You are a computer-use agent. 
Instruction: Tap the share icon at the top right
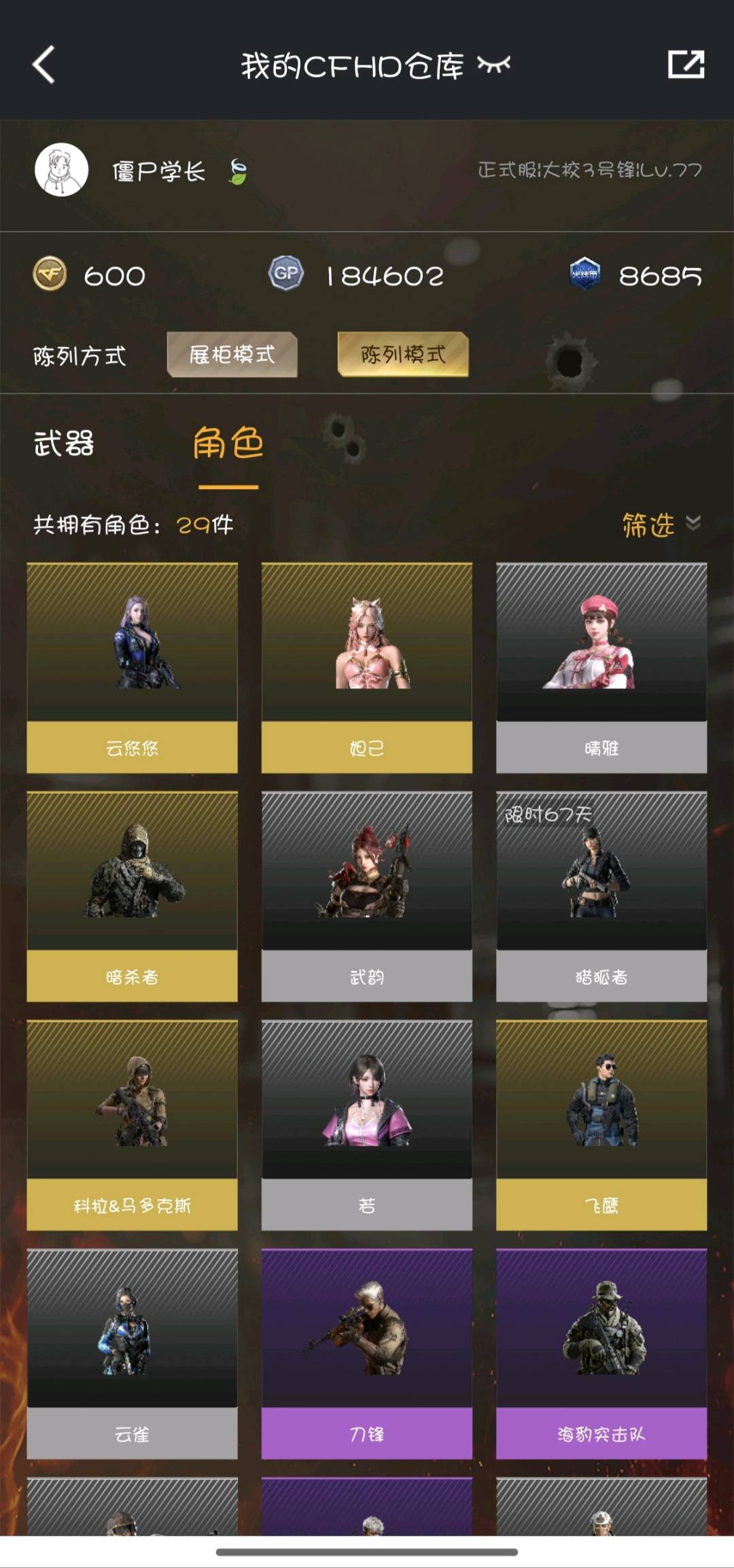(686, 65)
